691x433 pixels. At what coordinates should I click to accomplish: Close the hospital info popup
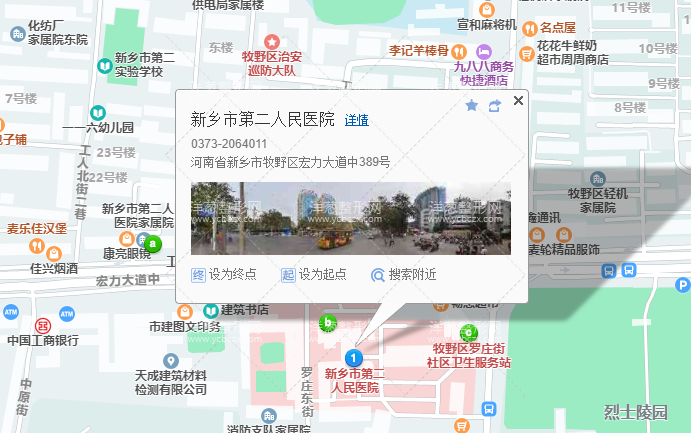518,101
